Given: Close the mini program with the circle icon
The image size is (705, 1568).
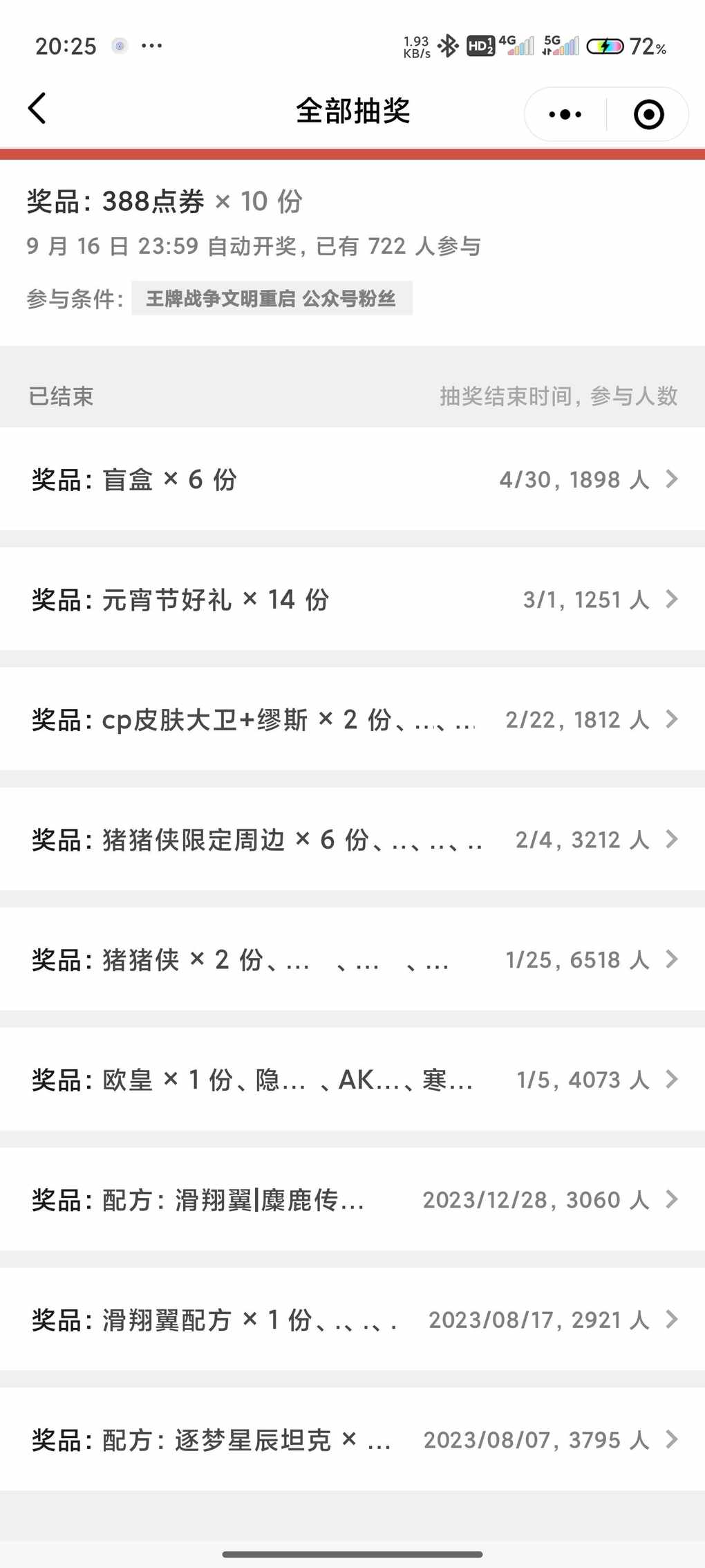Looking at the screenshot, I should pos(648,114).
